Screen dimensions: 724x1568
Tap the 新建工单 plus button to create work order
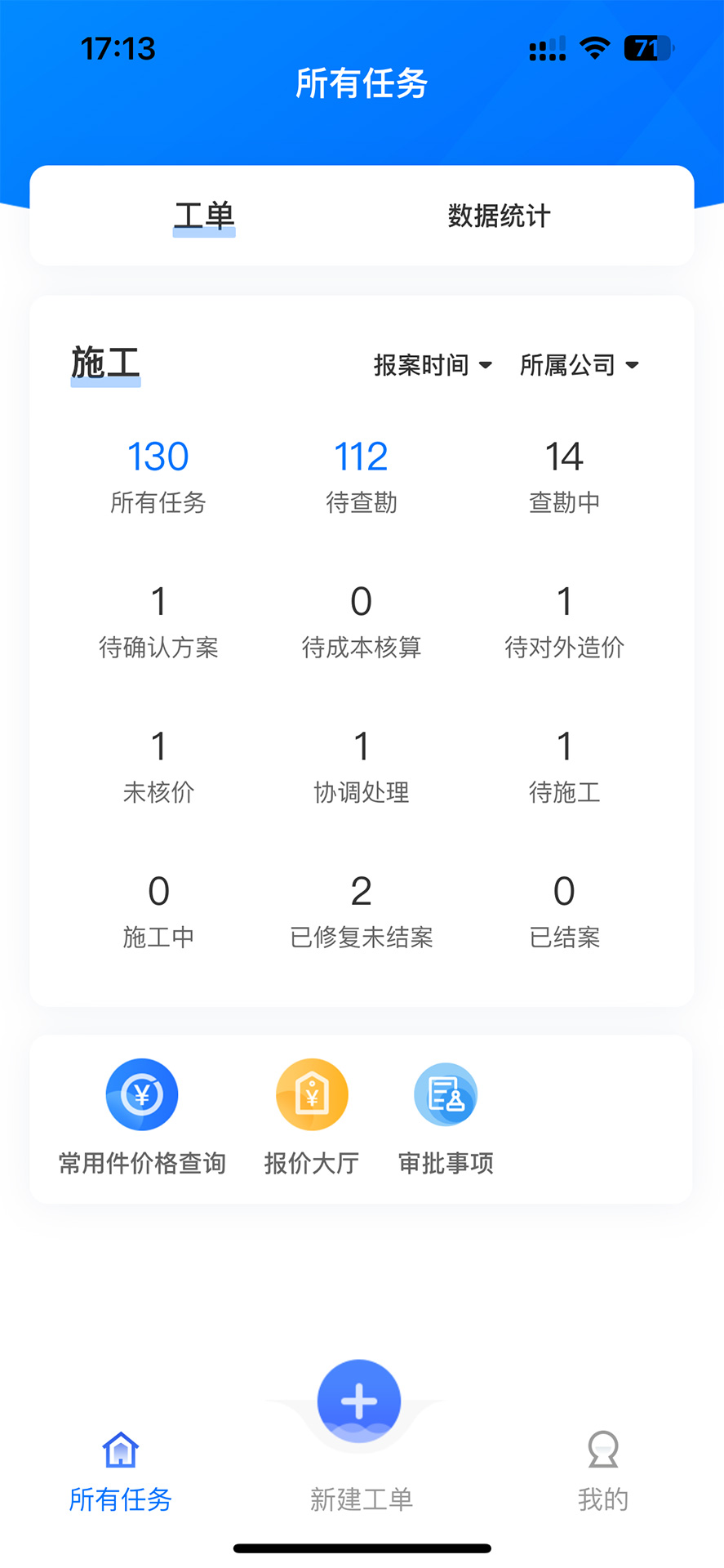(358, 1401)
